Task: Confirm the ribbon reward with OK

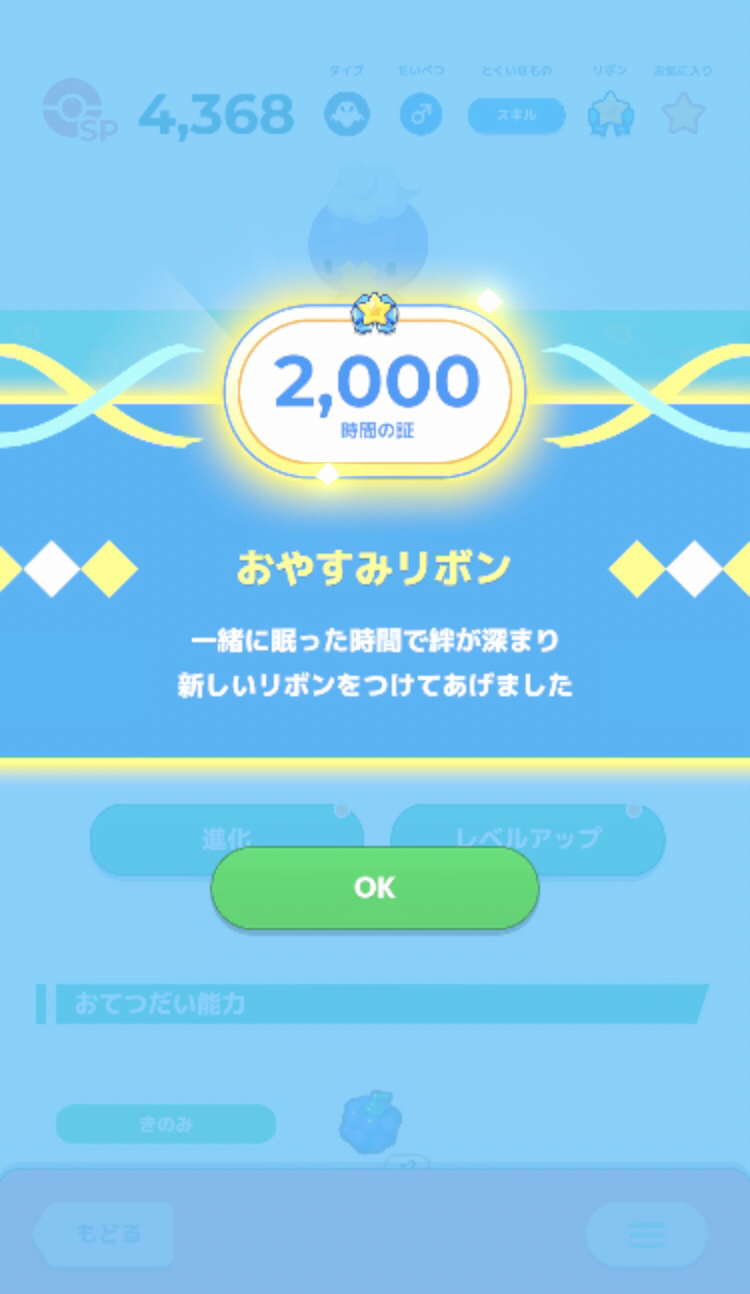Action: point(374,888)
